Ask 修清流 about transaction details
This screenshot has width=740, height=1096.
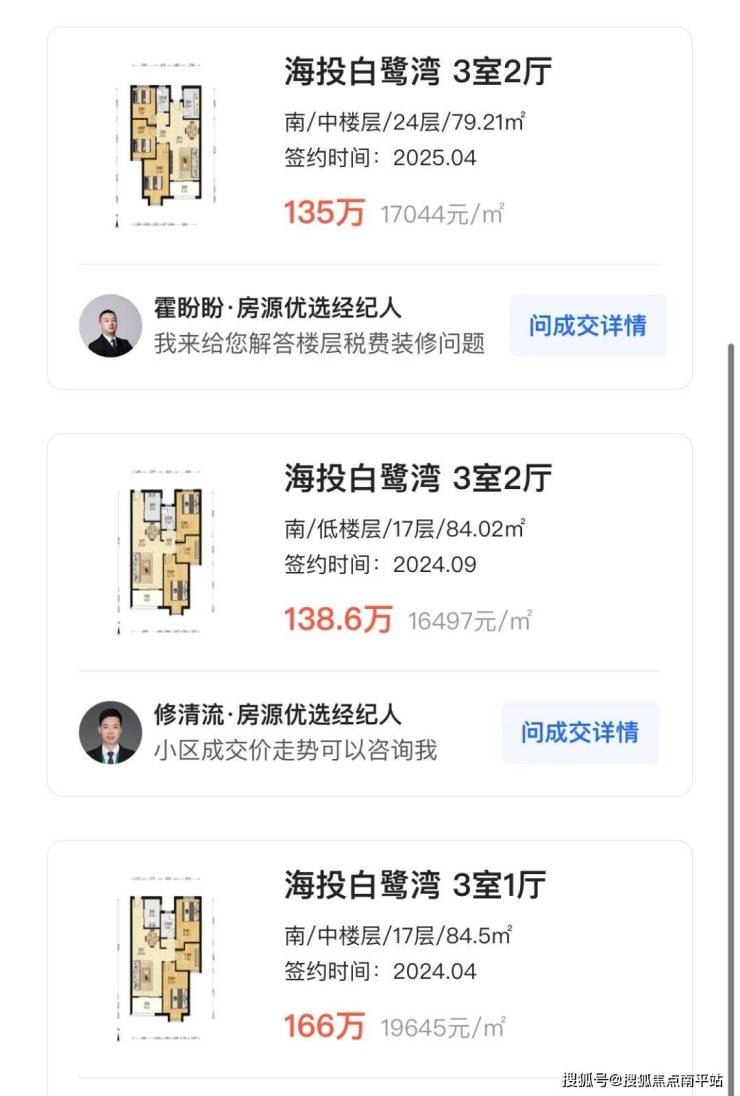(580, 733)
